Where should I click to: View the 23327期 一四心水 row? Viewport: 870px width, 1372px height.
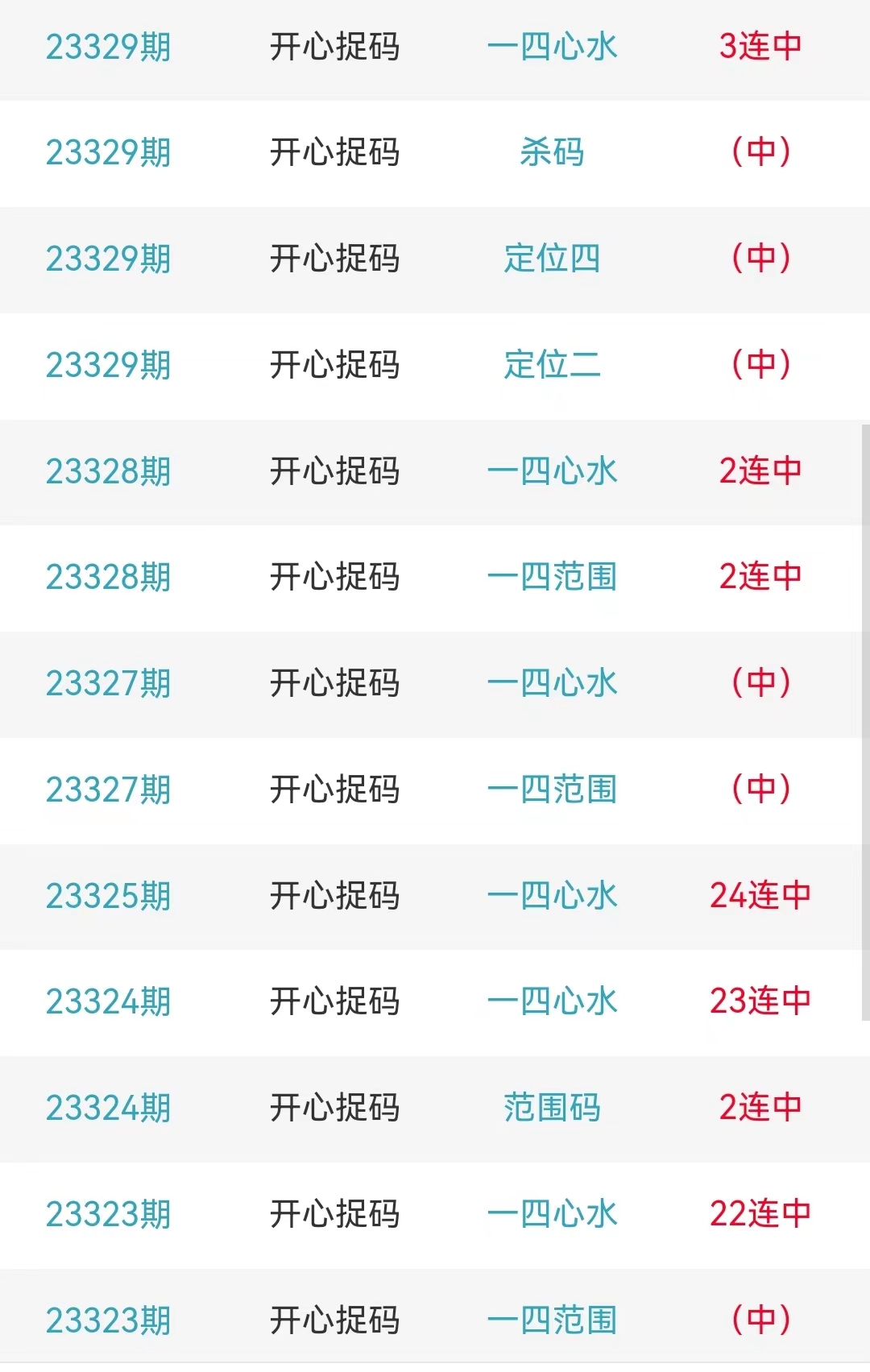click(x=552, y=683)
